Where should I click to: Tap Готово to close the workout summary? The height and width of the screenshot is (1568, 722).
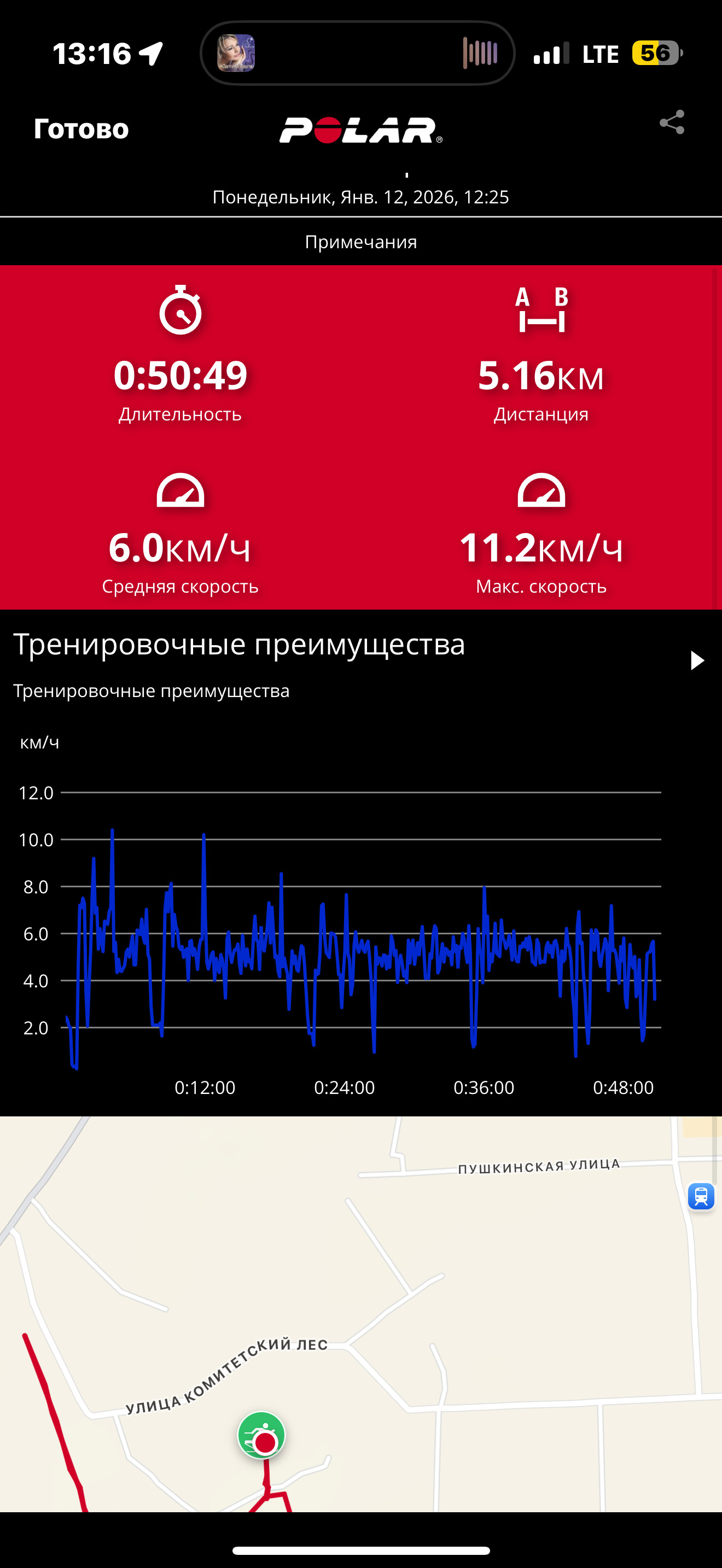pos(81,129)
